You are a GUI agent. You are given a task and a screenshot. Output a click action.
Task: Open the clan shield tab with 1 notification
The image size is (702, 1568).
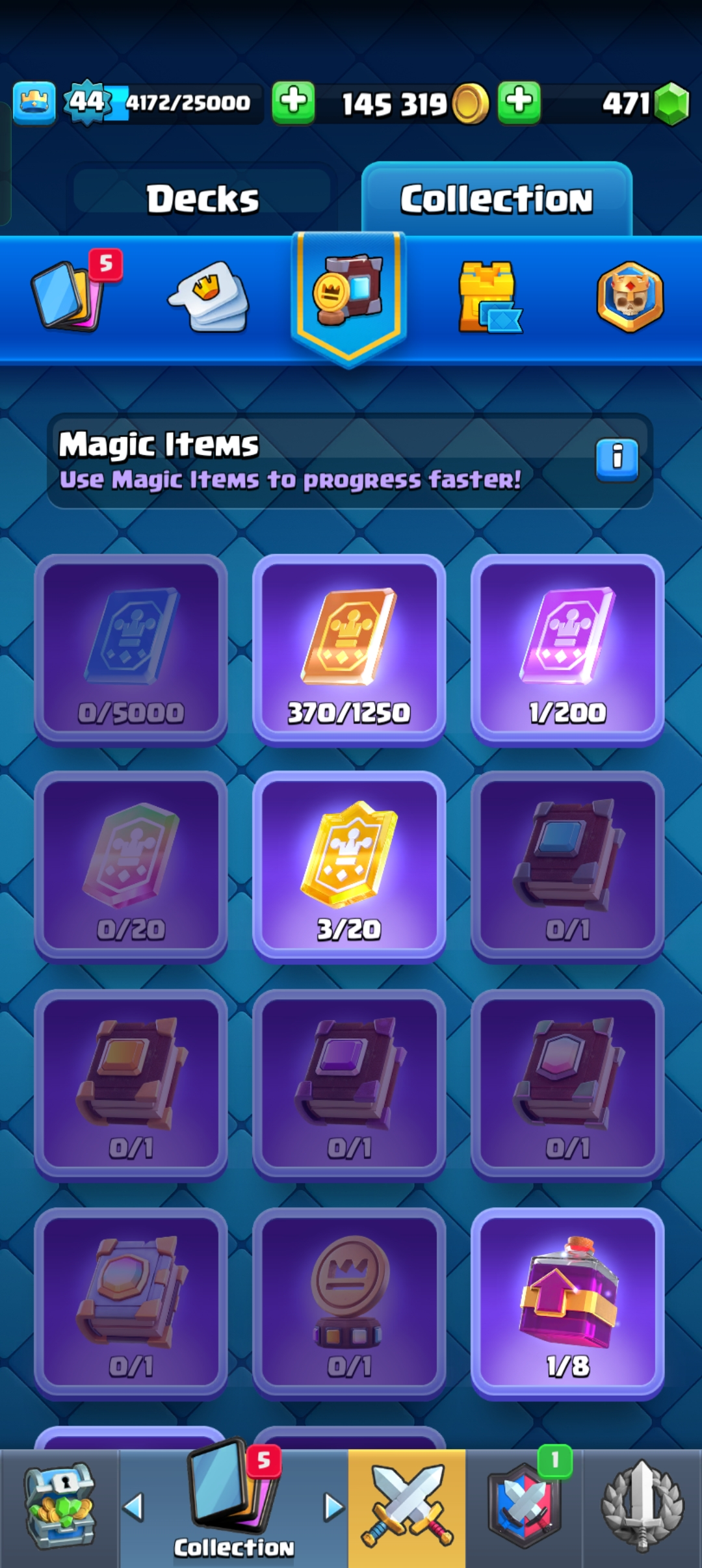[524, 1508]
